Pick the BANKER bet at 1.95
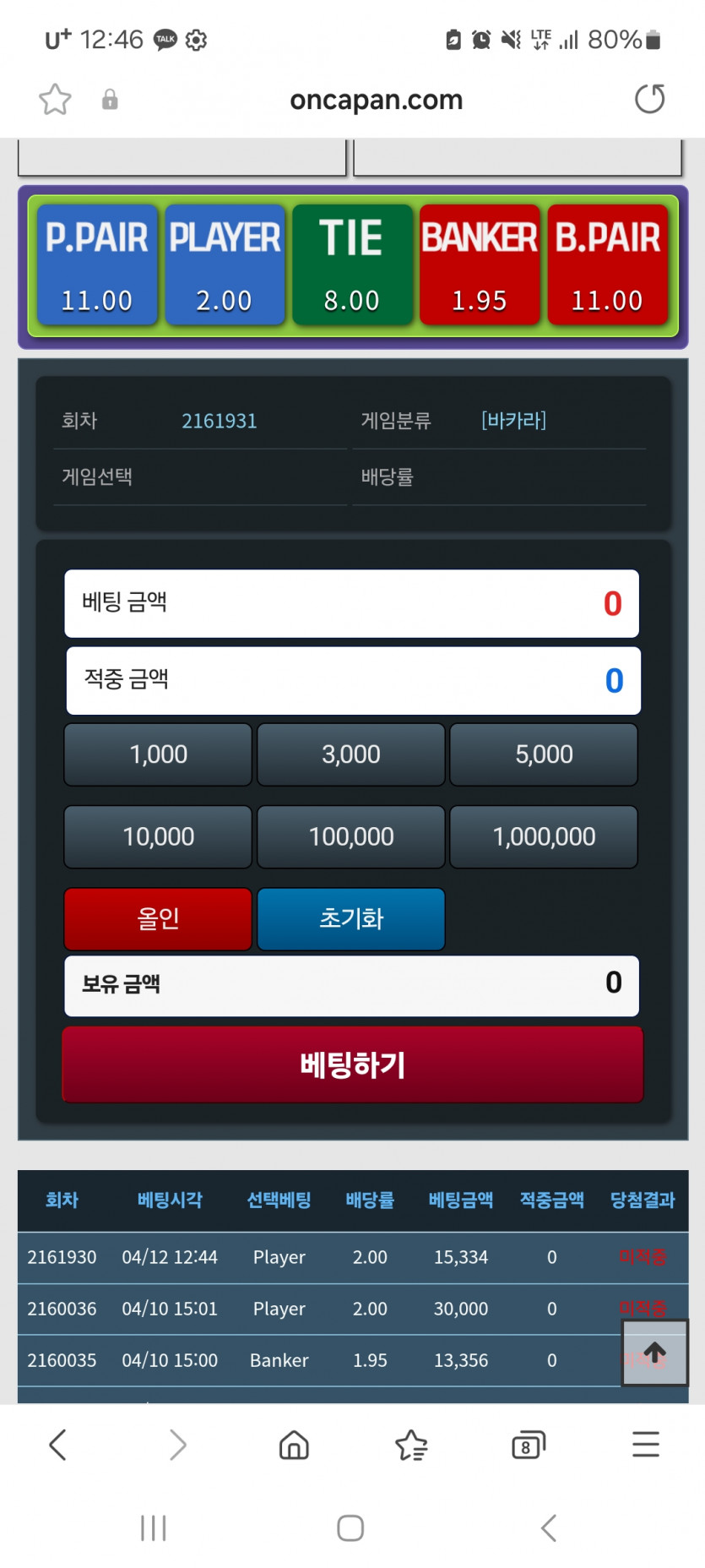Screen dimensions: 705x1568 (x=480, y=264)
